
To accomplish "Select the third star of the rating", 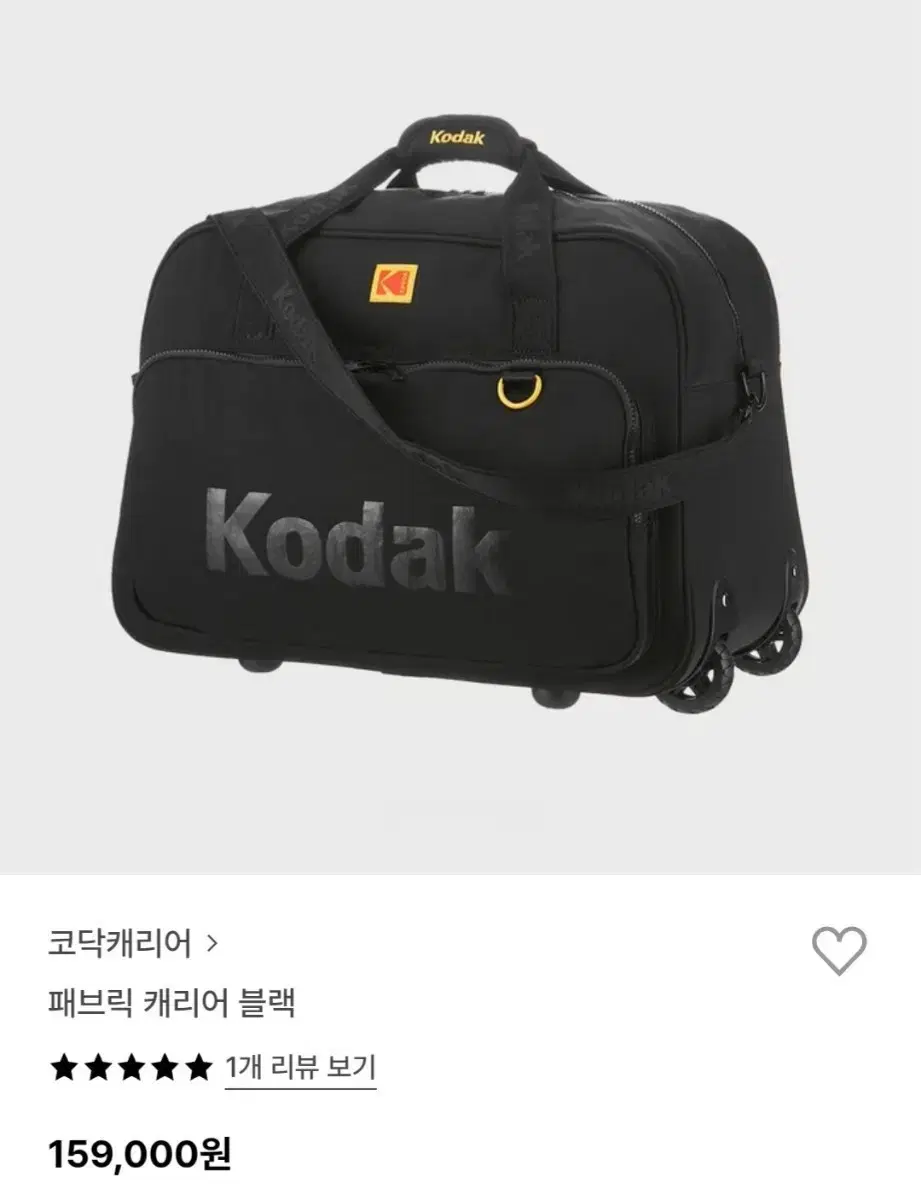I will click(130, 1066).
